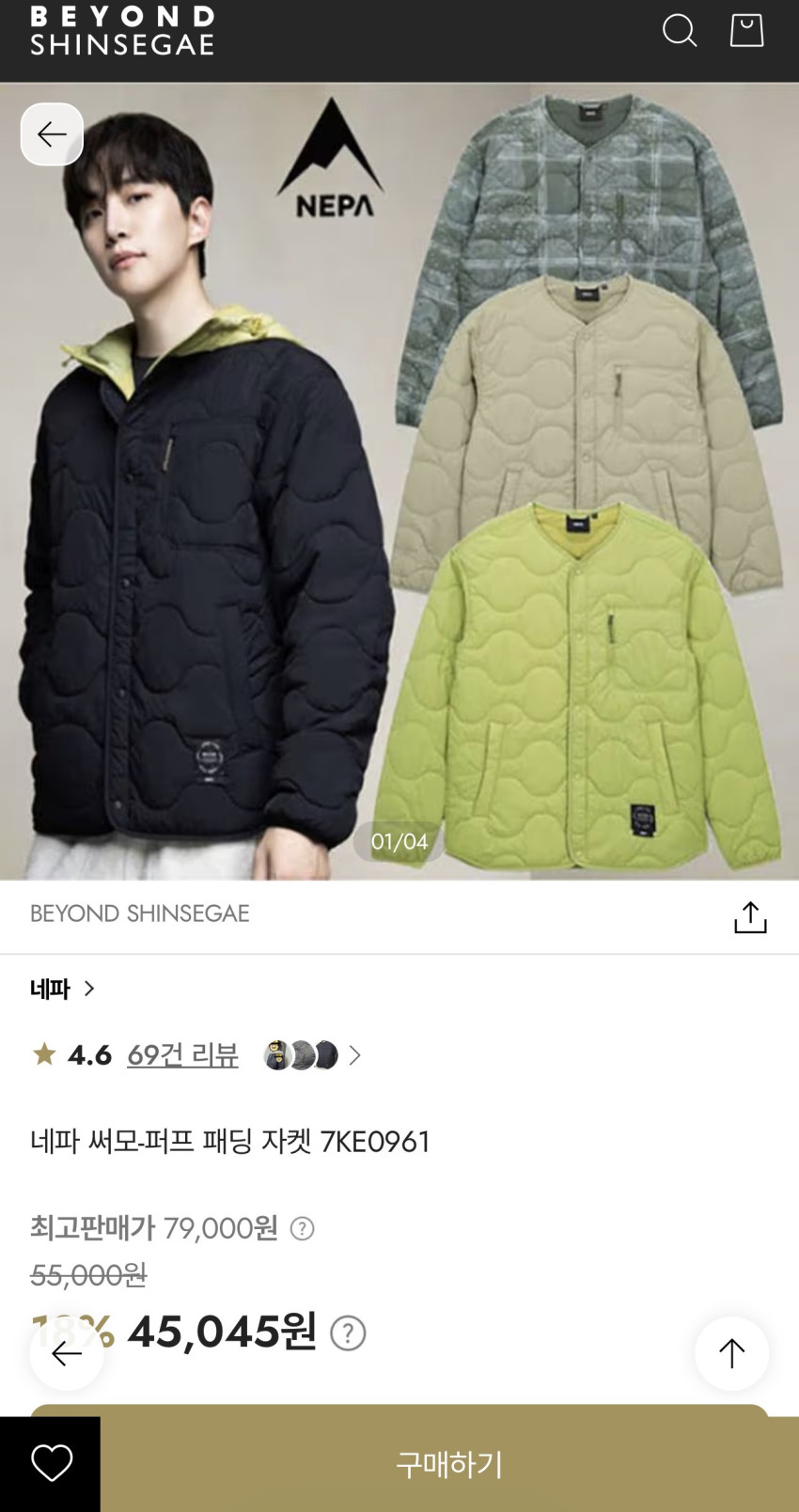Open the 네파 brand page
The image size is (799, 1512).
pyautogui.click(x=62, y=989)
